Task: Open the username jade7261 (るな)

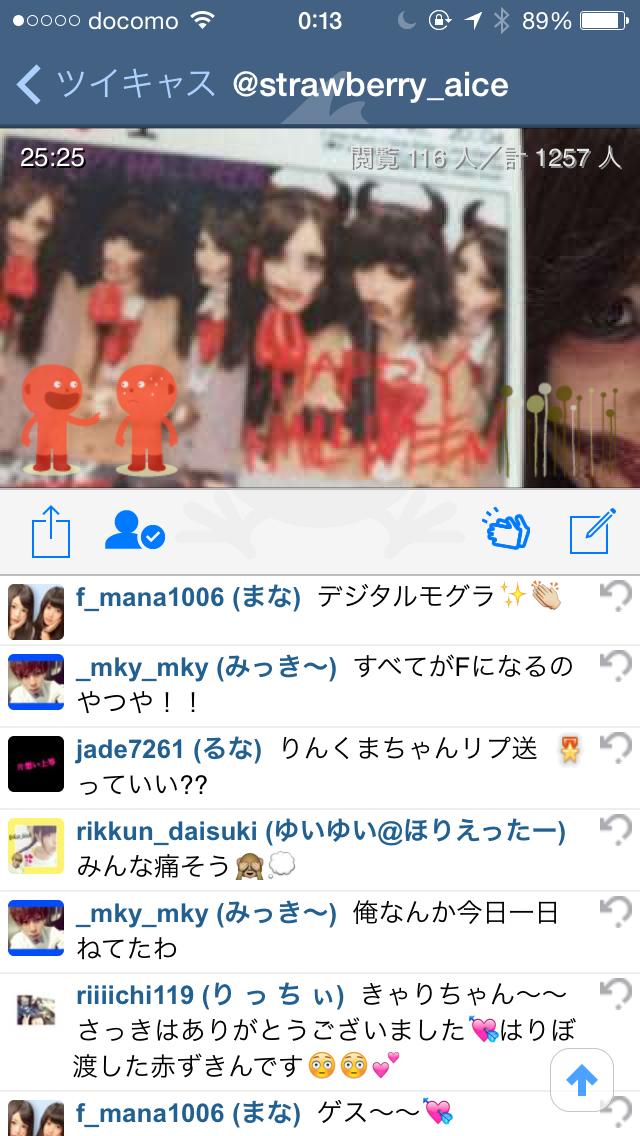Action: point(169,749)
